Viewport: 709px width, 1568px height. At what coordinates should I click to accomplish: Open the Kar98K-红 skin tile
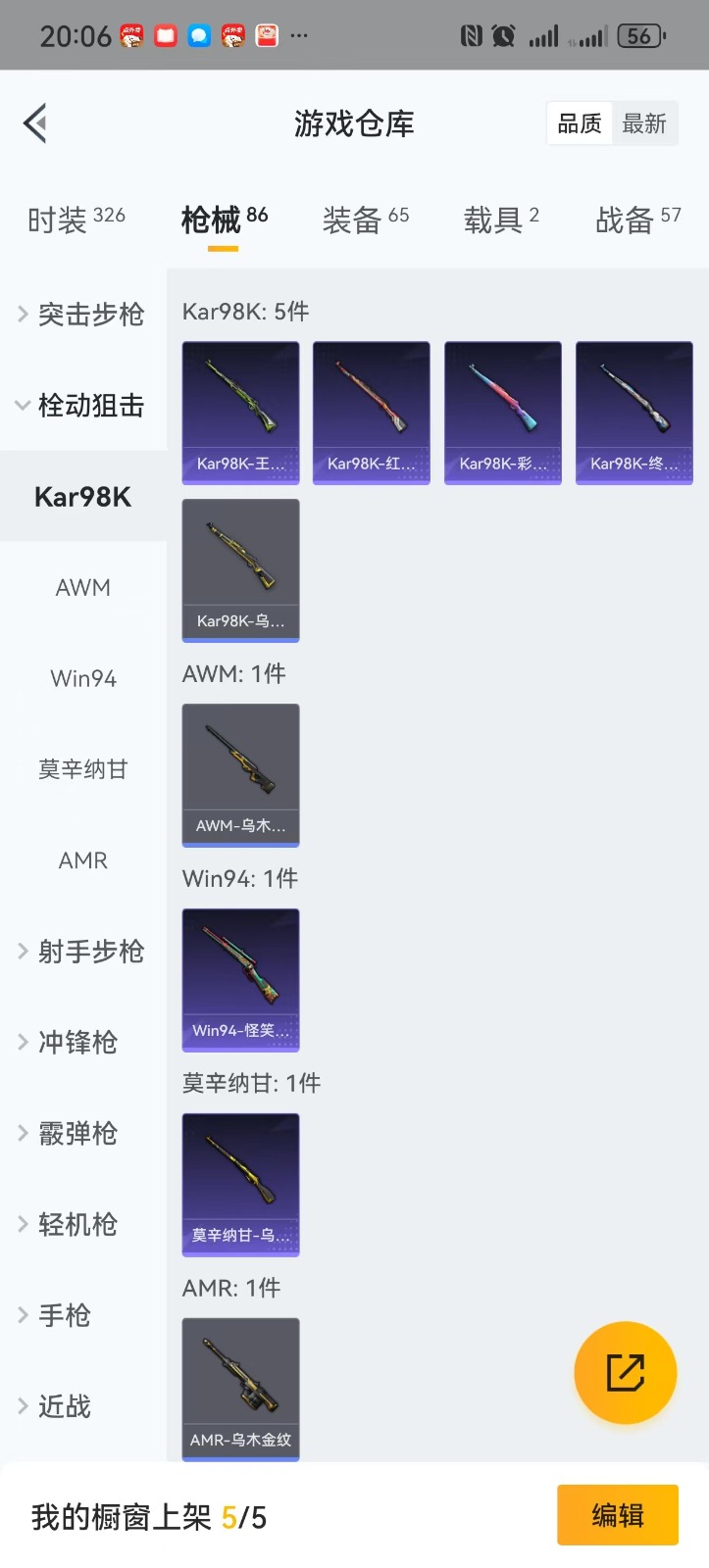[x=371, y=412]
